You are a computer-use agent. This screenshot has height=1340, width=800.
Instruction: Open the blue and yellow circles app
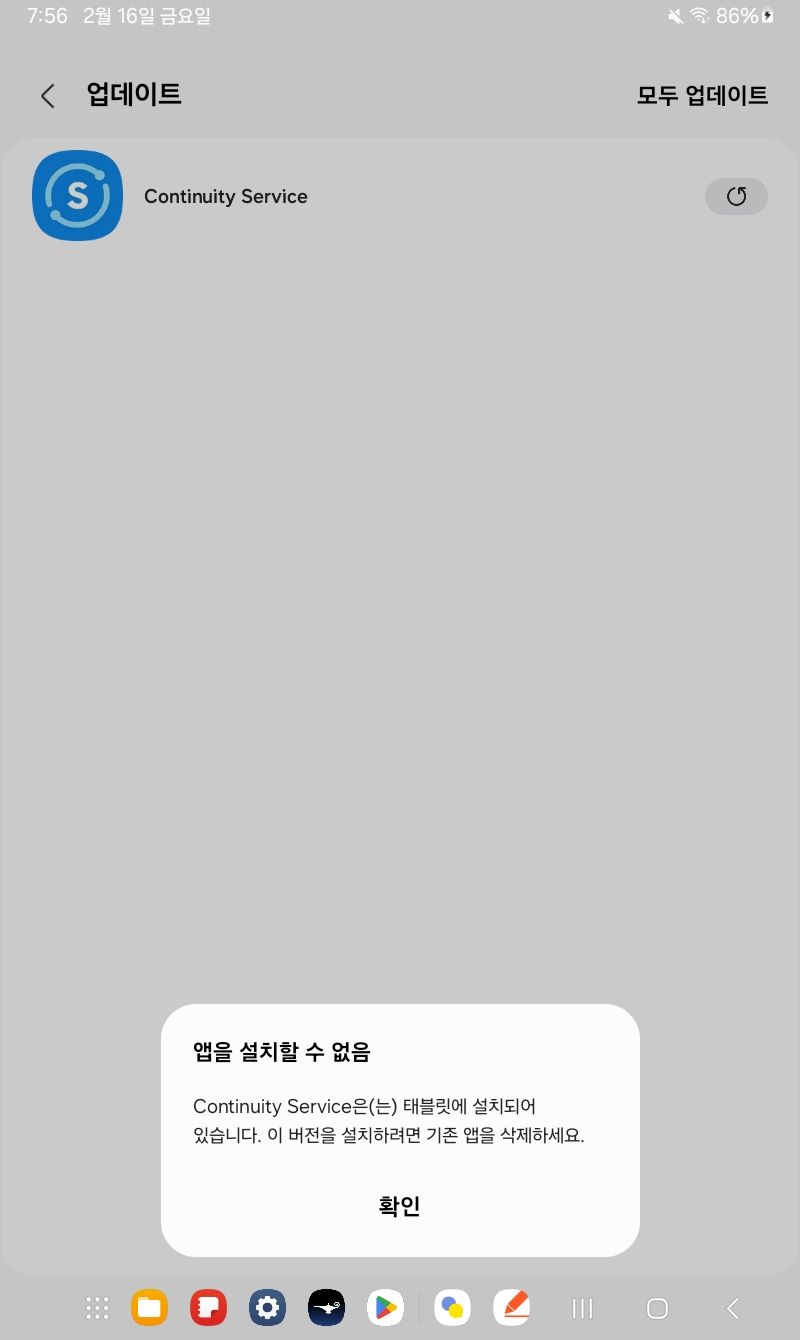(452, 1307)
